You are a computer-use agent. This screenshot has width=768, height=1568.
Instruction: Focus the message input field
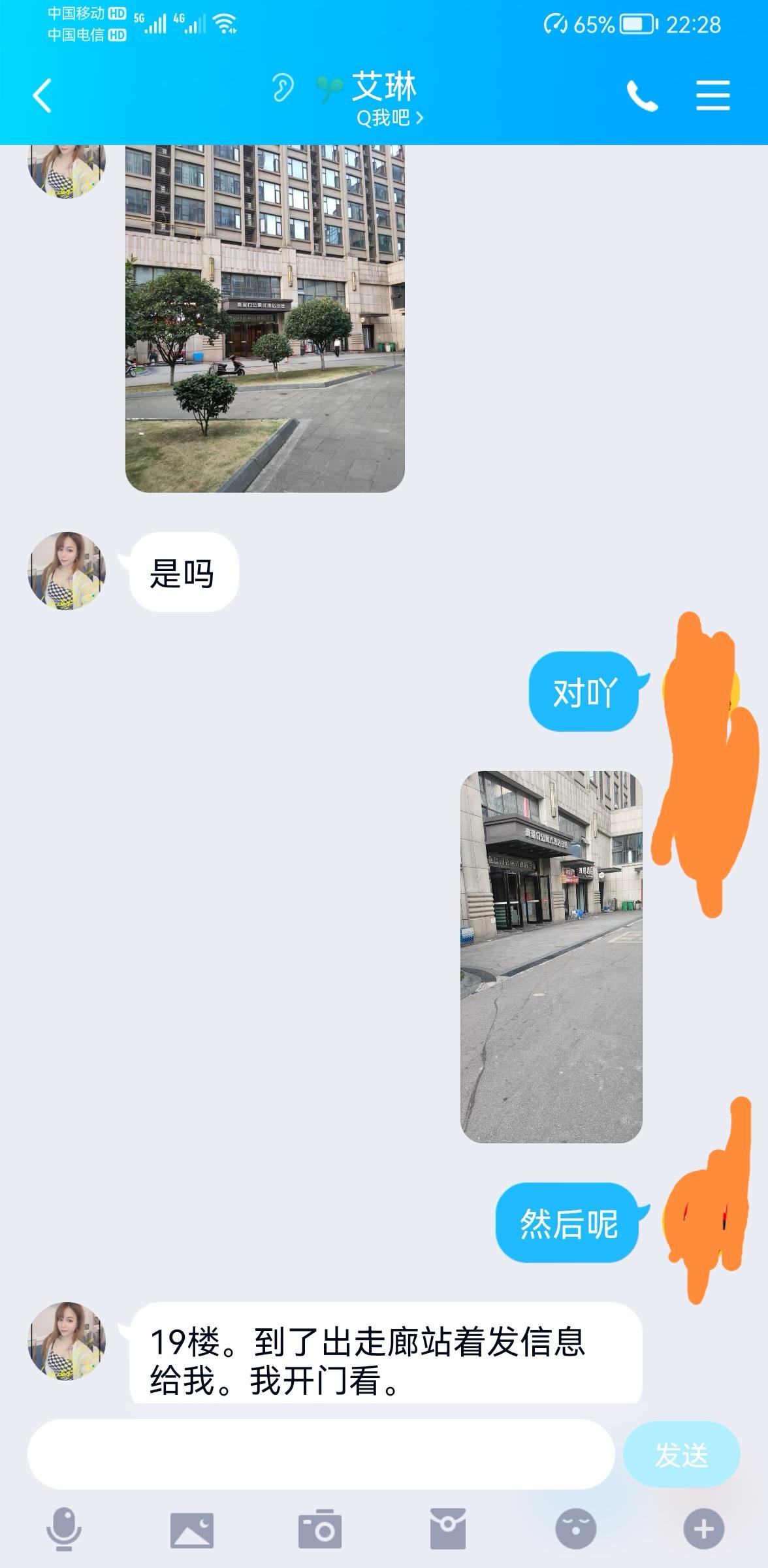320,1454
